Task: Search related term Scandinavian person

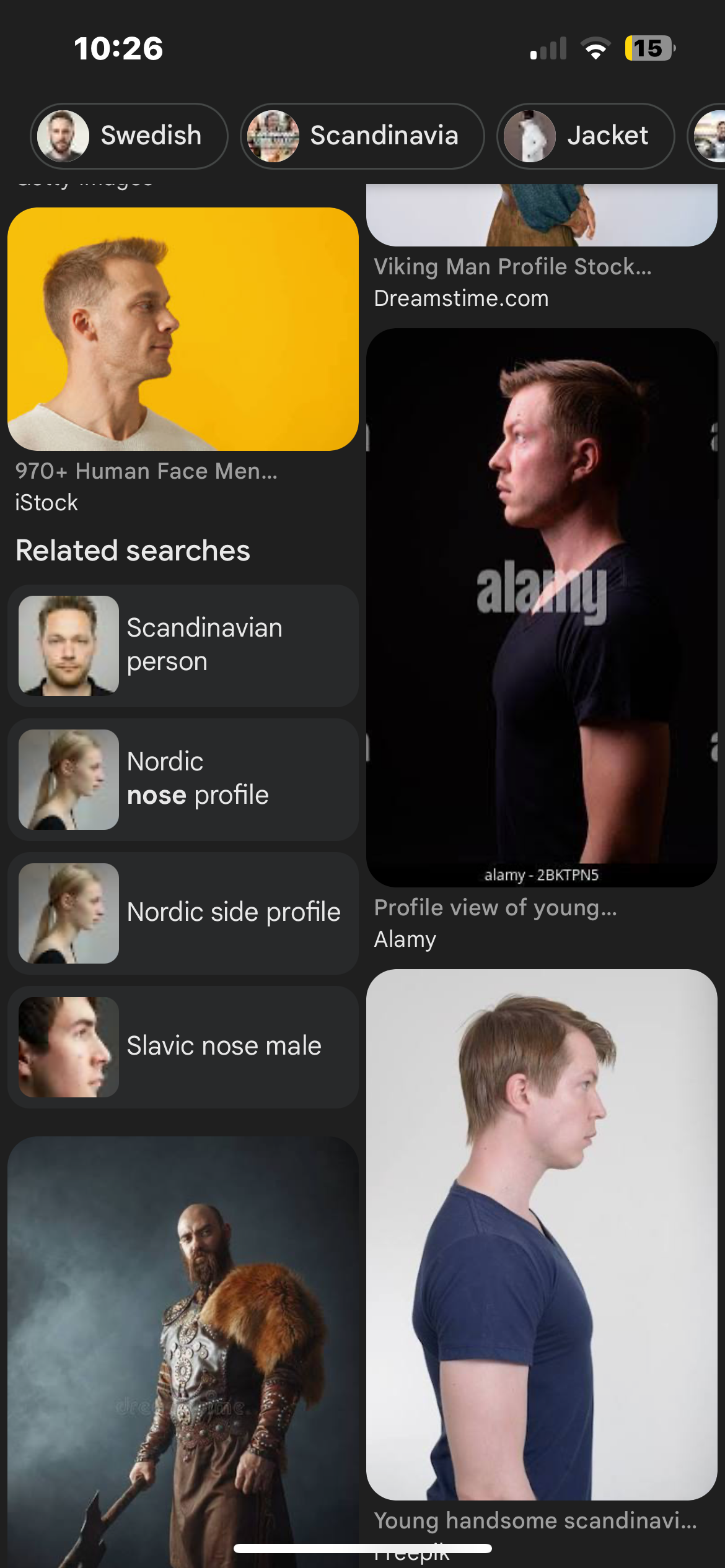Action: (183, 646)
